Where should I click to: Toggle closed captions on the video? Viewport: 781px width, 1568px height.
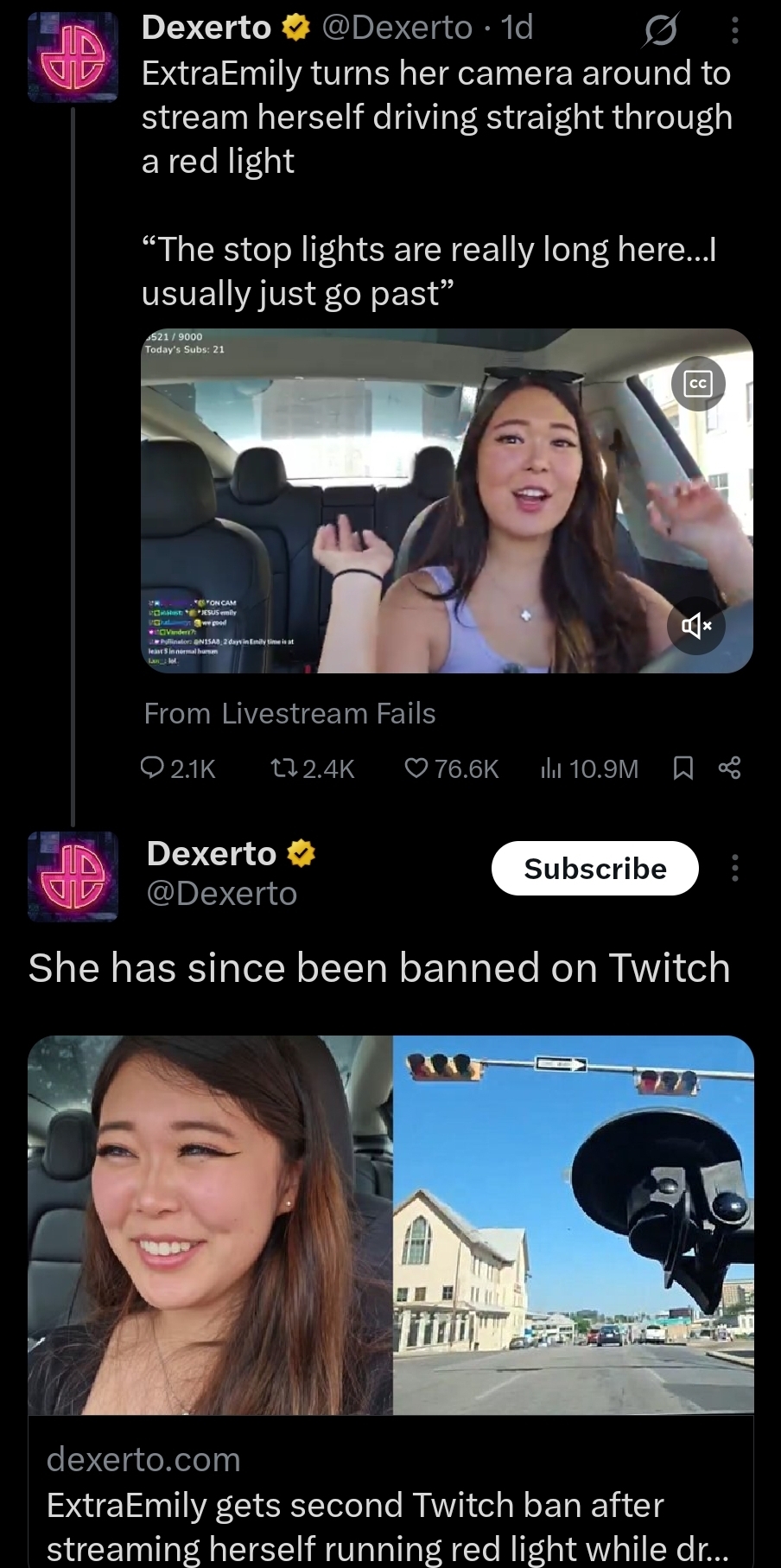coord(698,384)
